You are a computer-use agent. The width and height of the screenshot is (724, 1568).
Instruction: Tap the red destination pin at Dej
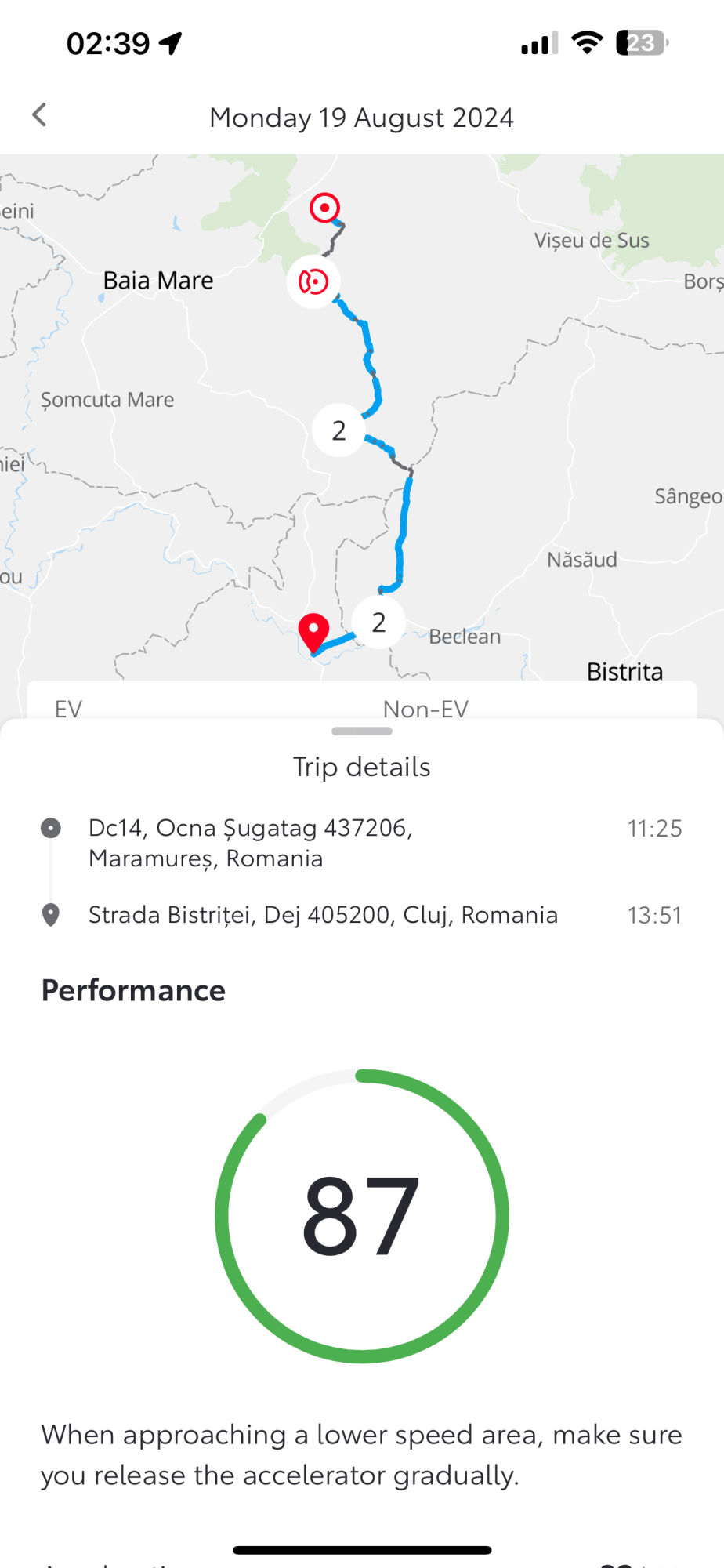[x=313, y=631]
